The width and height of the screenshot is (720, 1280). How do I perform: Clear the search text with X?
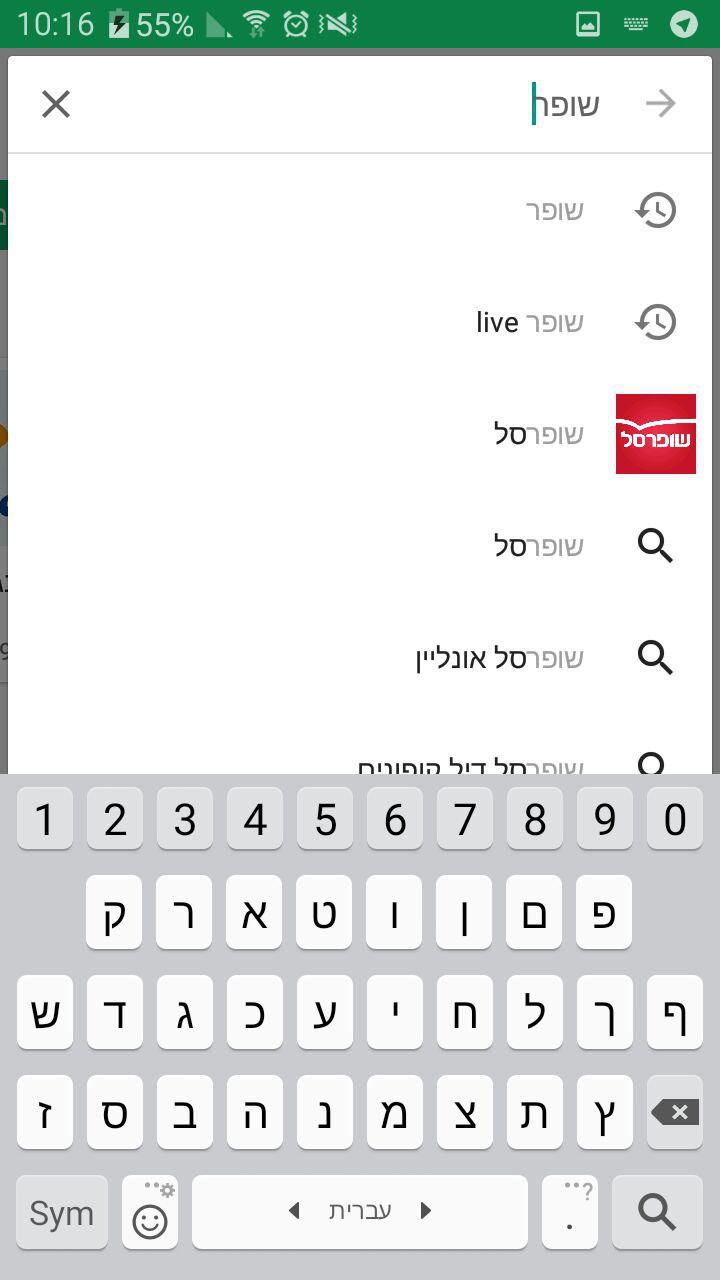pyautogui.click(x=56, y=104)
